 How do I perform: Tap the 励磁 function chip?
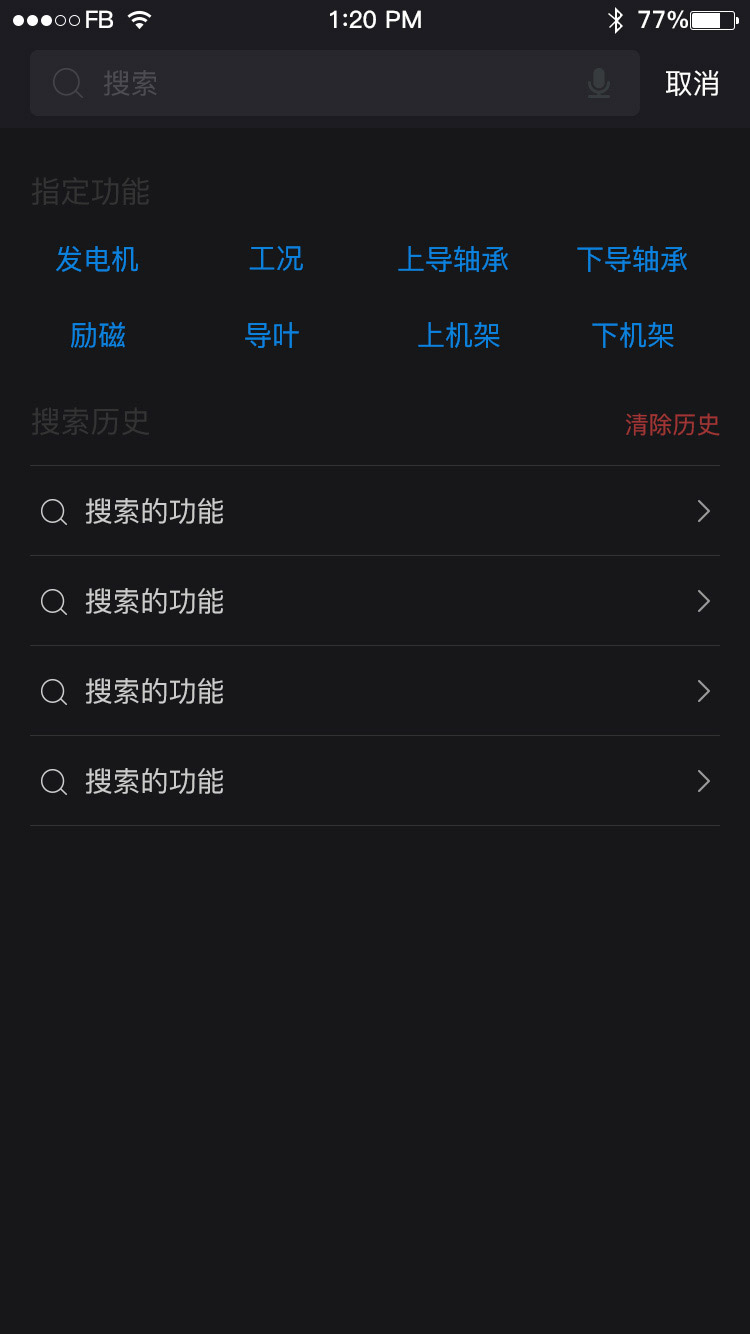[x=98, y=335]
